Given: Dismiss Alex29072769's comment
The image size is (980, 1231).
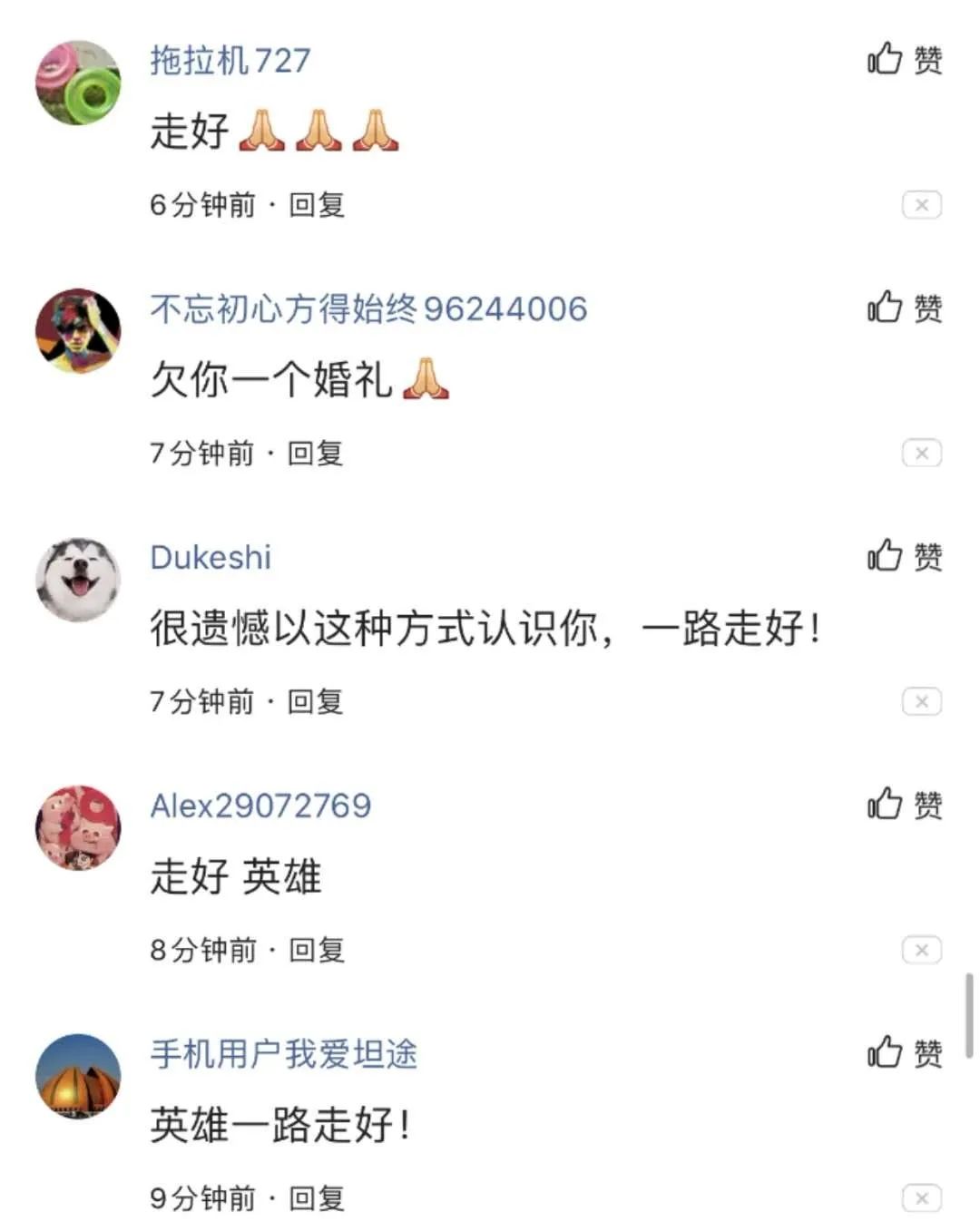Looking at the screenshot, I should [x=921, y=950].
